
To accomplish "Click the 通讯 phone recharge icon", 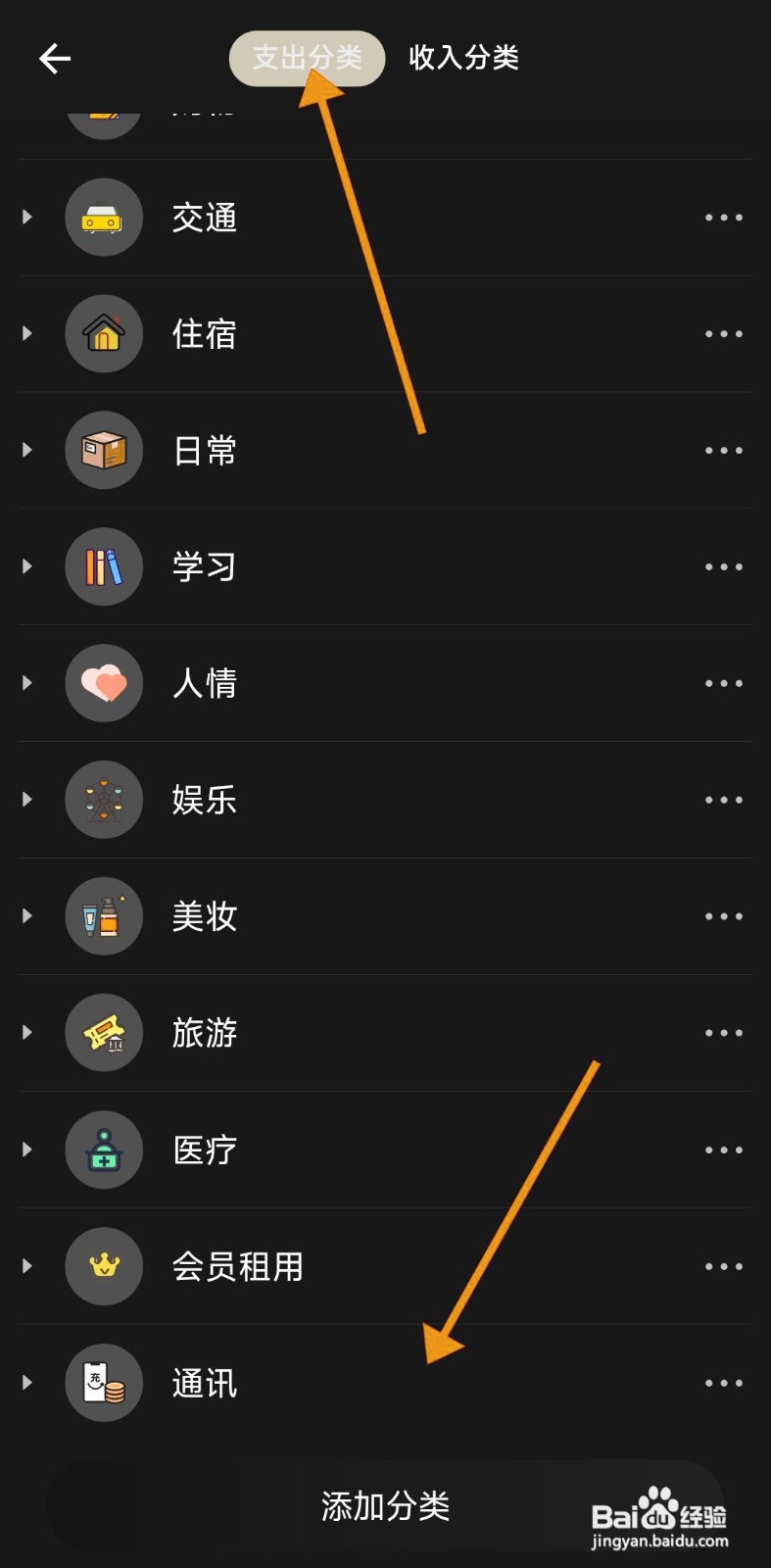I will coord(104,1383).
